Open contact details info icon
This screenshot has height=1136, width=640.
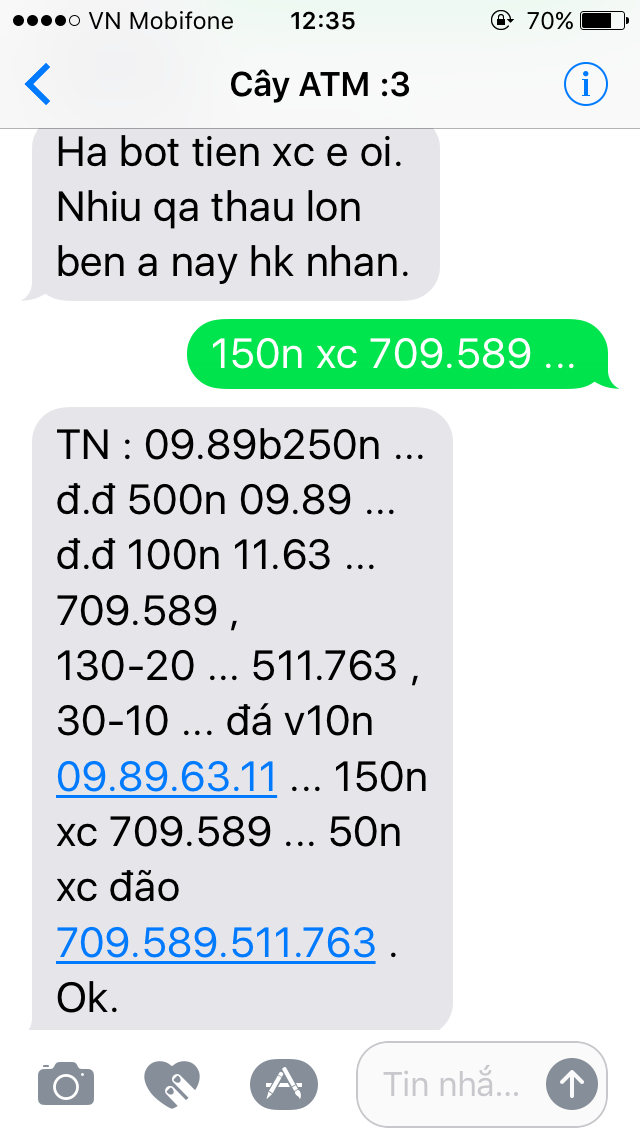point(586,85)
